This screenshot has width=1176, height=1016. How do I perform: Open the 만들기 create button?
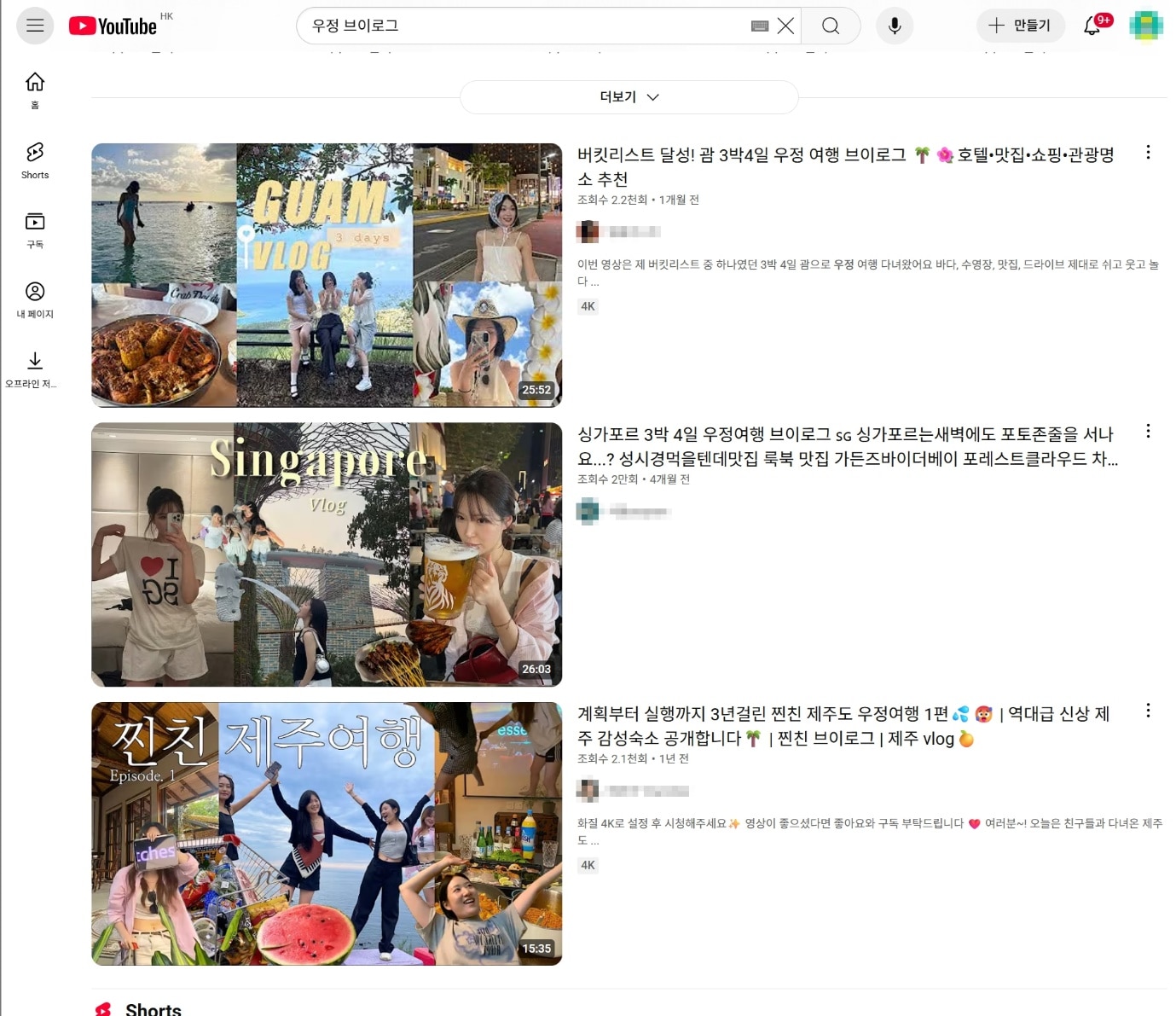1020,26
